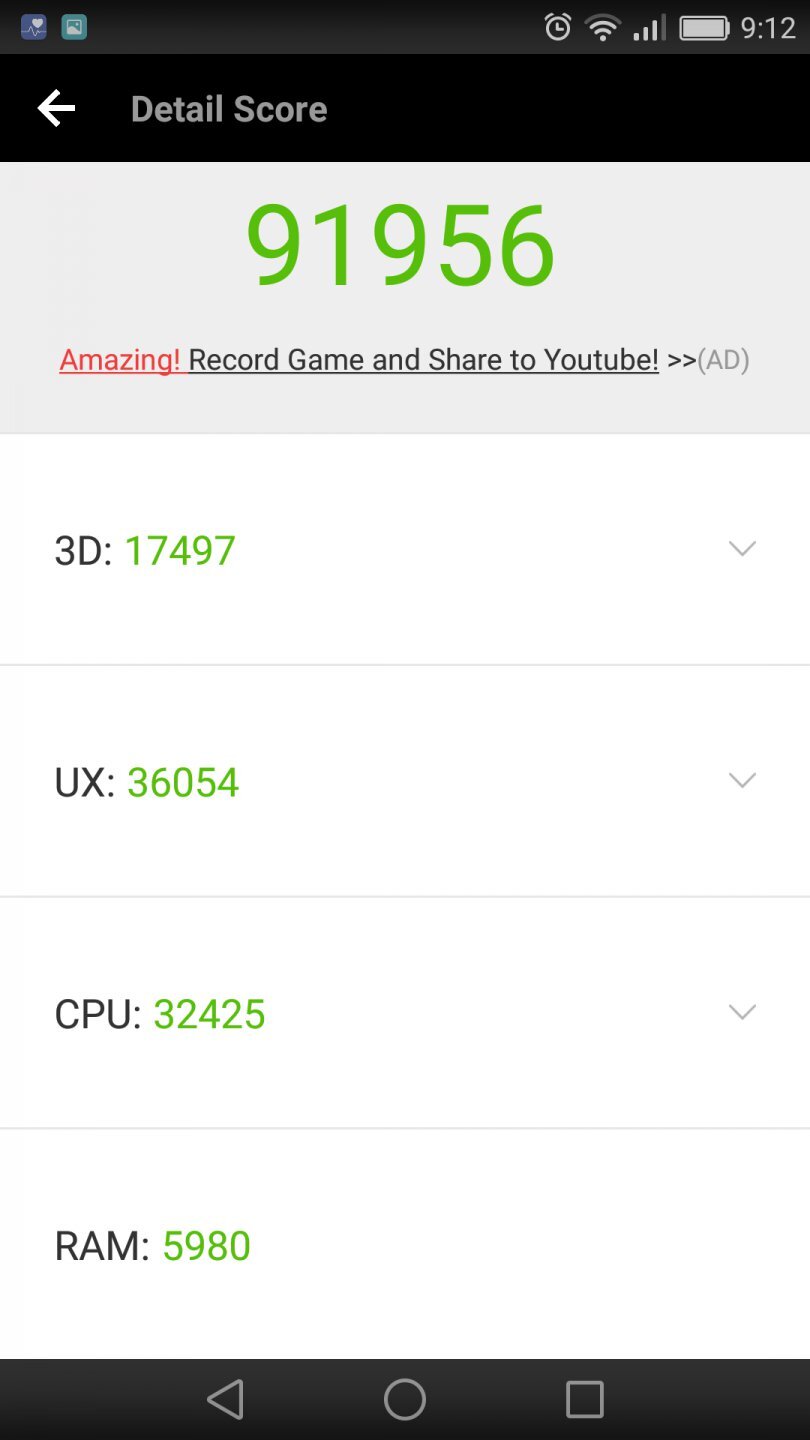Tap the RAM: 5980 row
Screen dimensions: 810x1440
click(150, 1245)
